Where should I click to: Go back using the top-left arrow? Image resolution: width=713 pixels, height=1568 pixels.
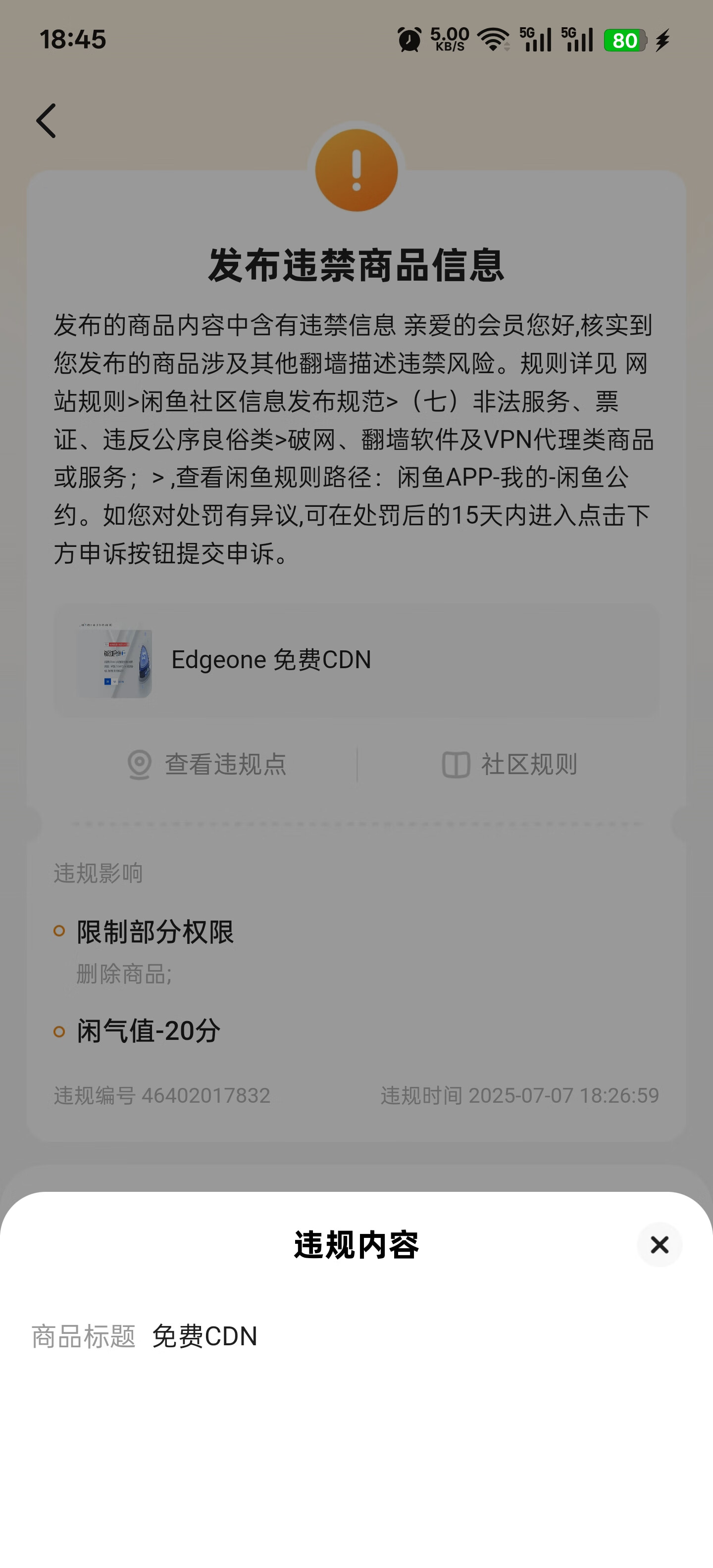[x=46, y=121]
